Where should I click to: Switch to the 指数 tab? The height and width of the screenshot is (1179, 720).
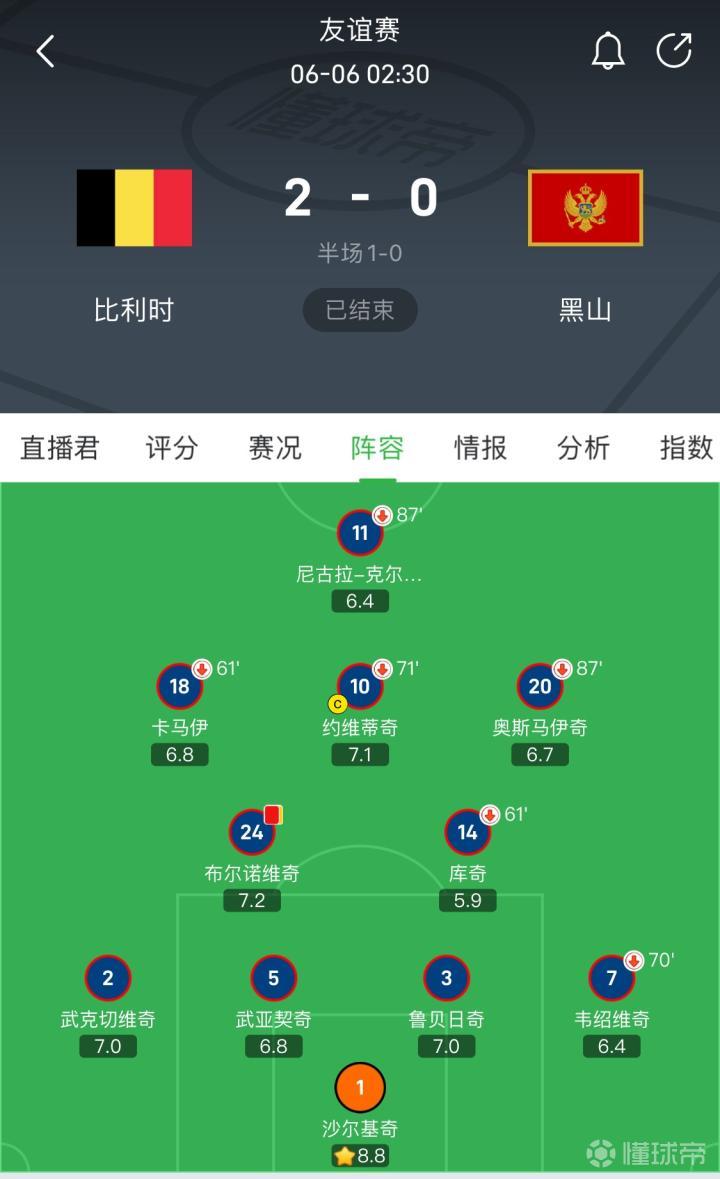(x=686, y=448)
